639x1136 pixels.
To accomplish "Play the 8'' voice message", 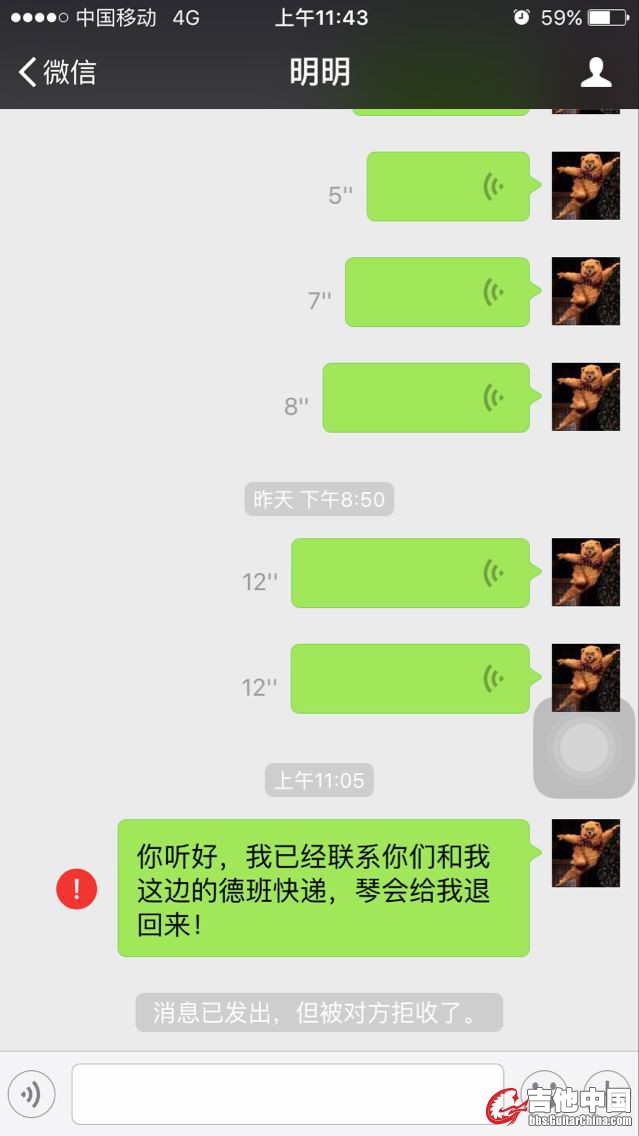I will click(x=426, y=397).
